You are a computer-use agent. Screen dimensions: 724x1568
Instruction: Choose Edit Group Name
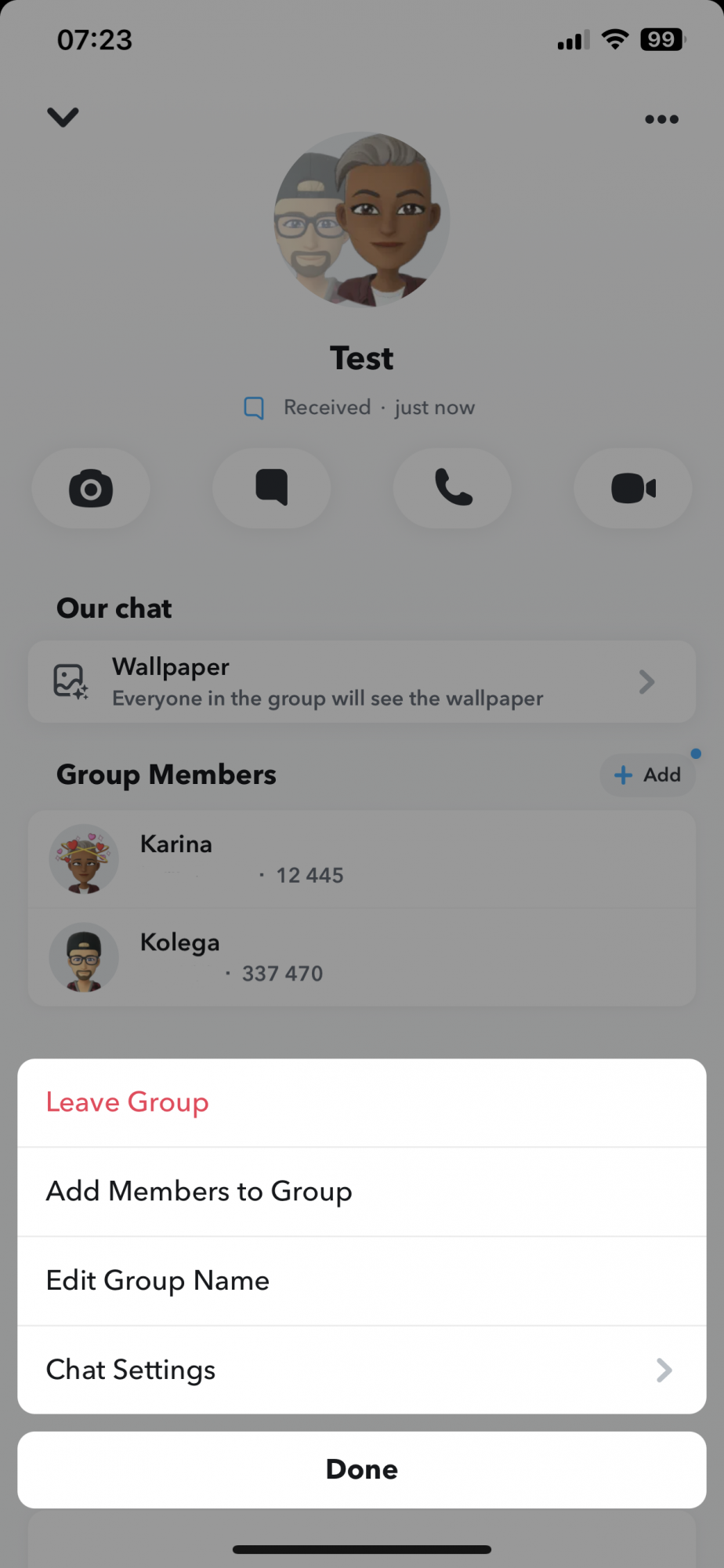157,1281
